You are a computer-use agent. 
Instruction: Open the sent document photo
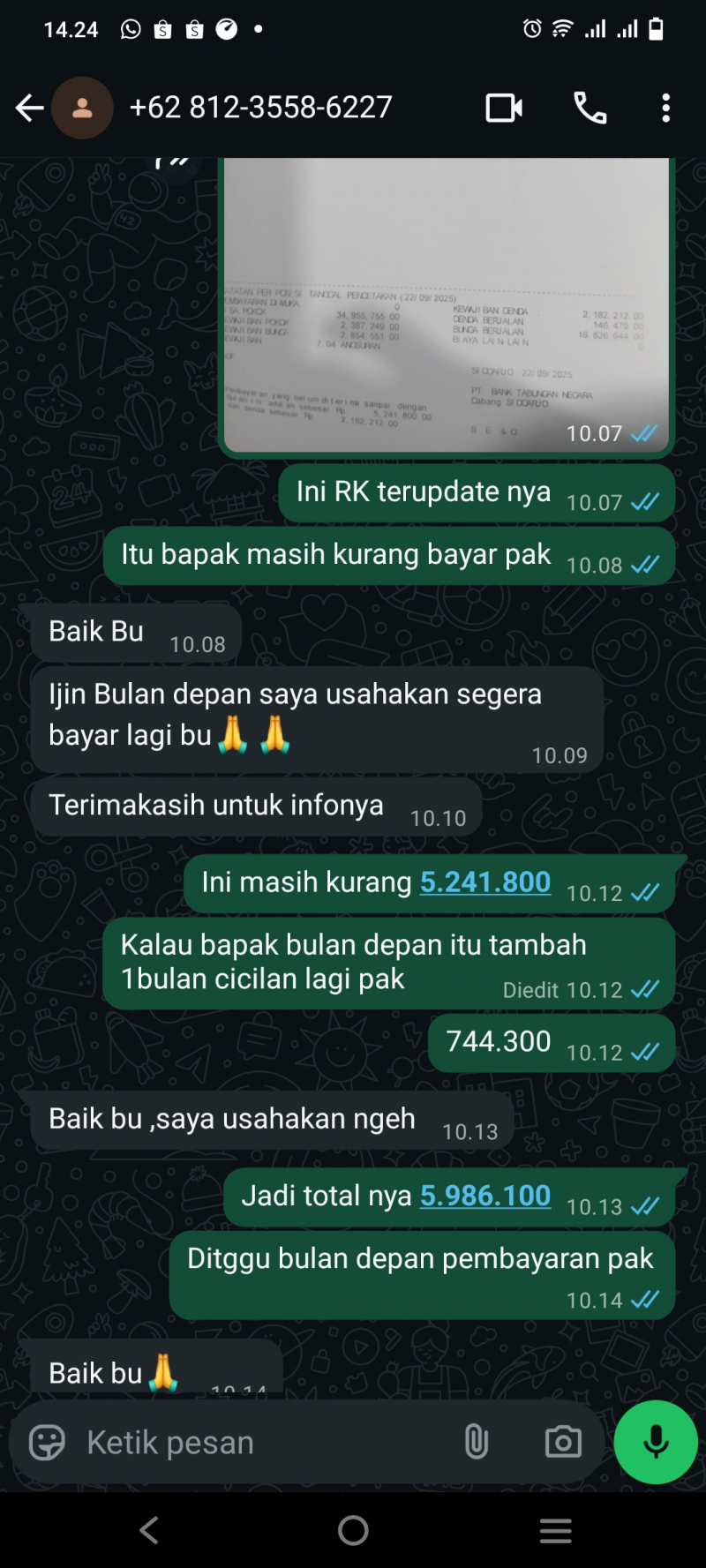446,304
